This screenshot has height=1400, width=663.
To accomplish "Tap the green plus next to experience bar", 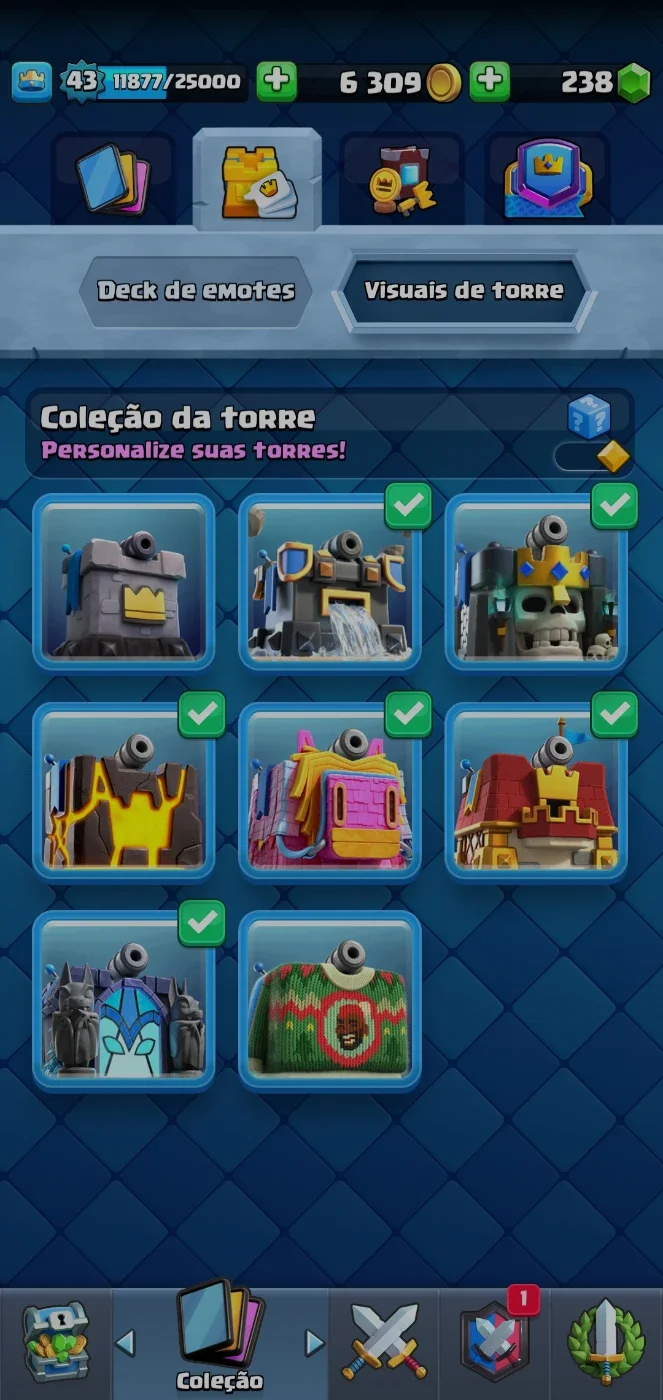I will point(277,82).
